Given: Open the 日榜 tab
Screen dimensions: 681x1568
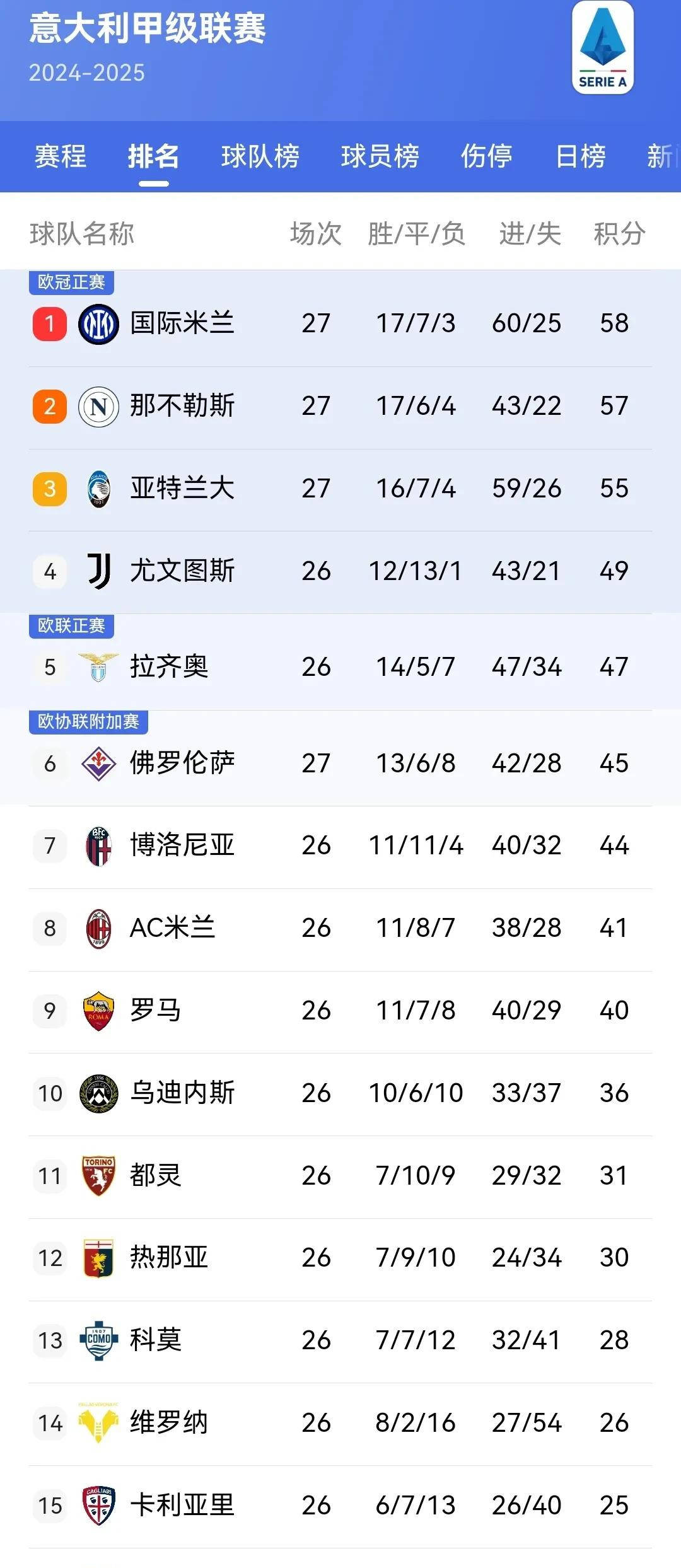Looking at the screenshot, I should pos(580,156).
